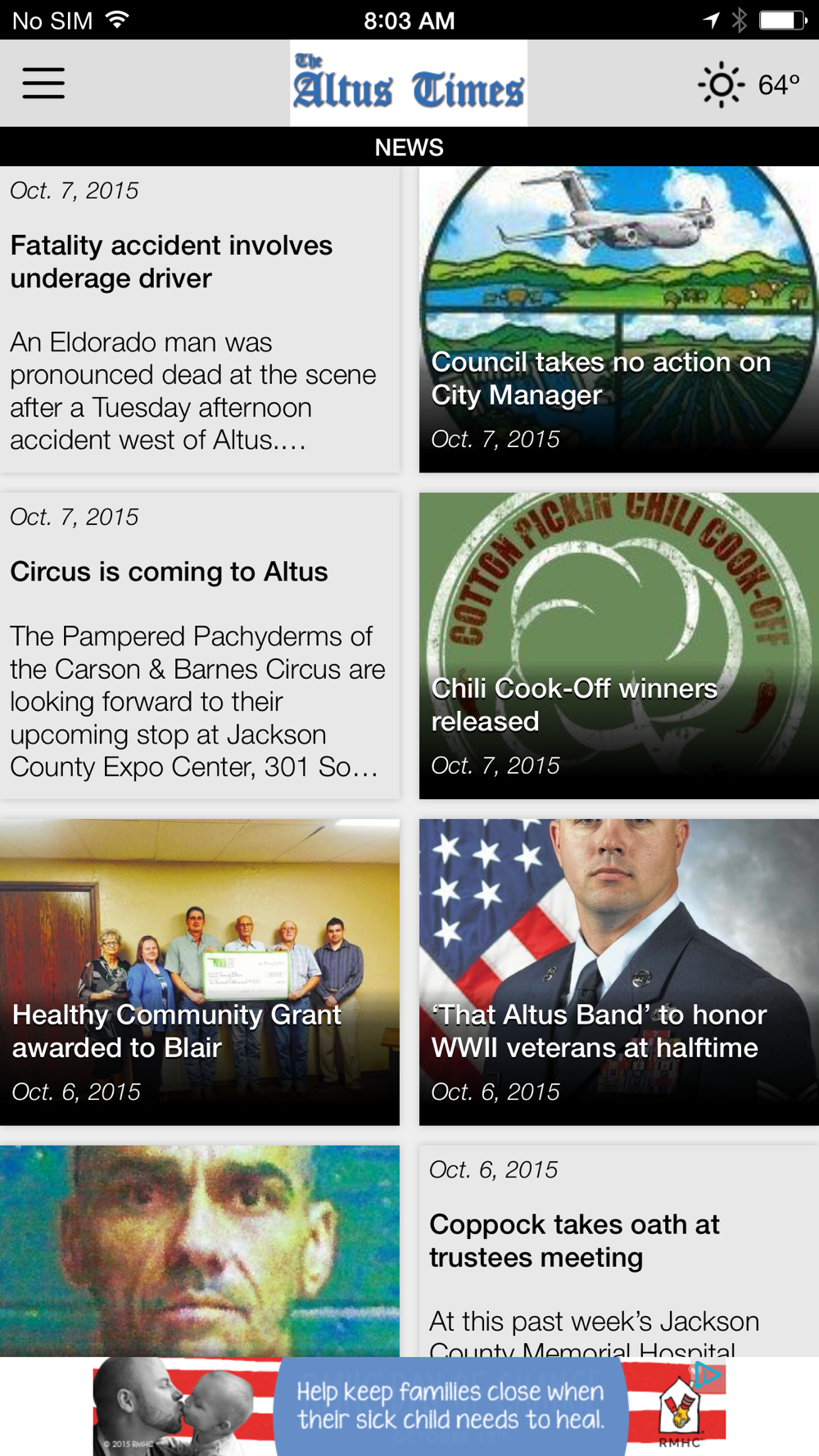Read 'Fatality accident involves underage driver' article

(x=199, y=319)
